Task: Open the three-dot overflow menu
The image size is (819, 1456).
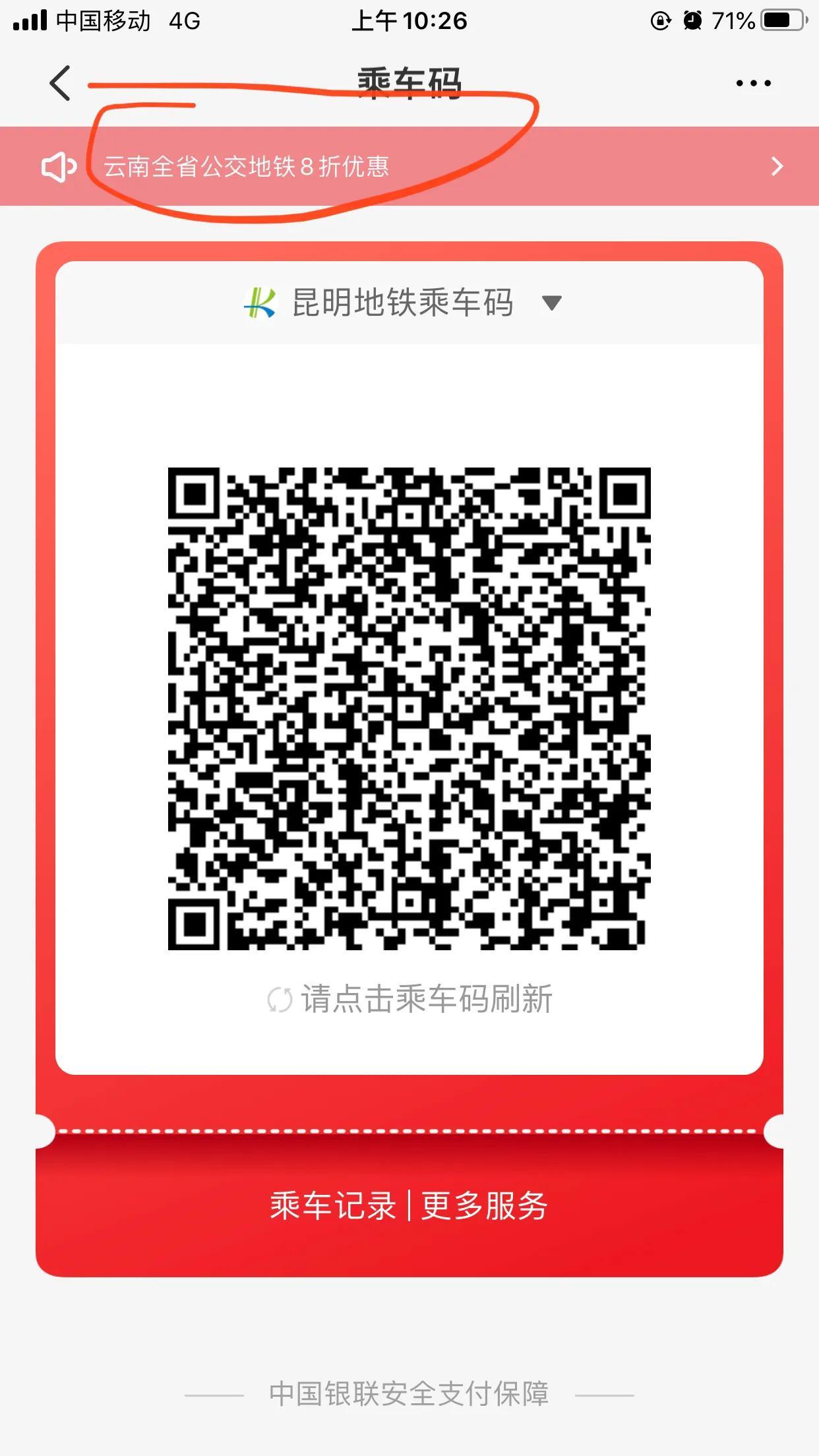Action: click(753, 83)
